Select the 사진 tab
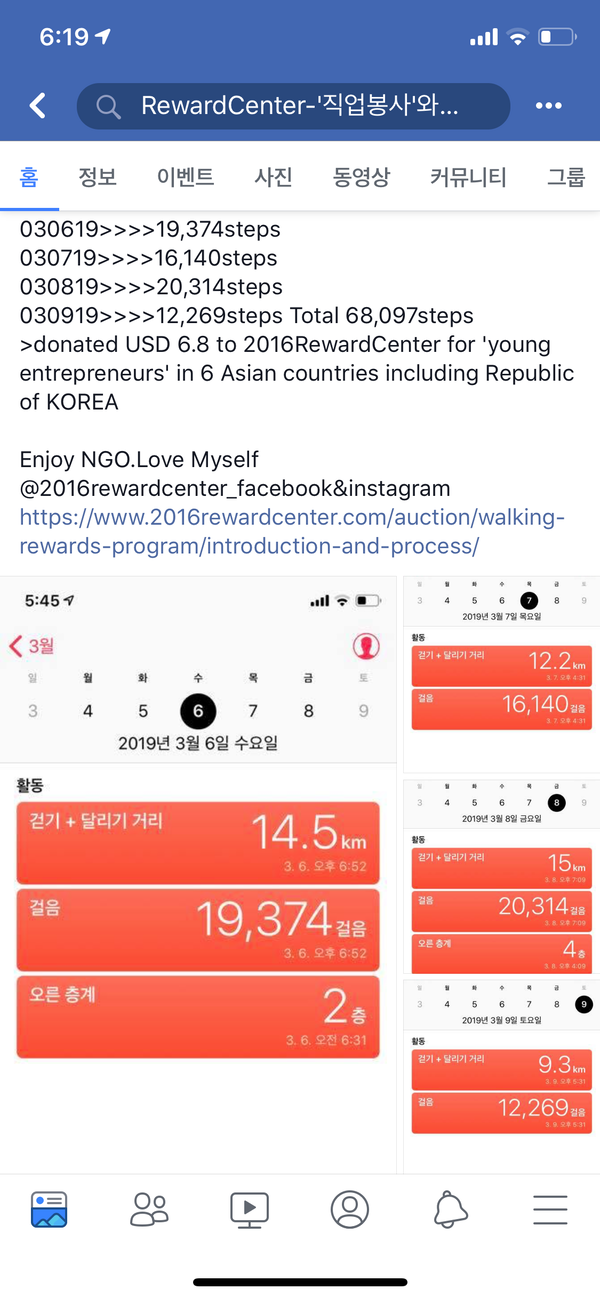 (273, 178)
